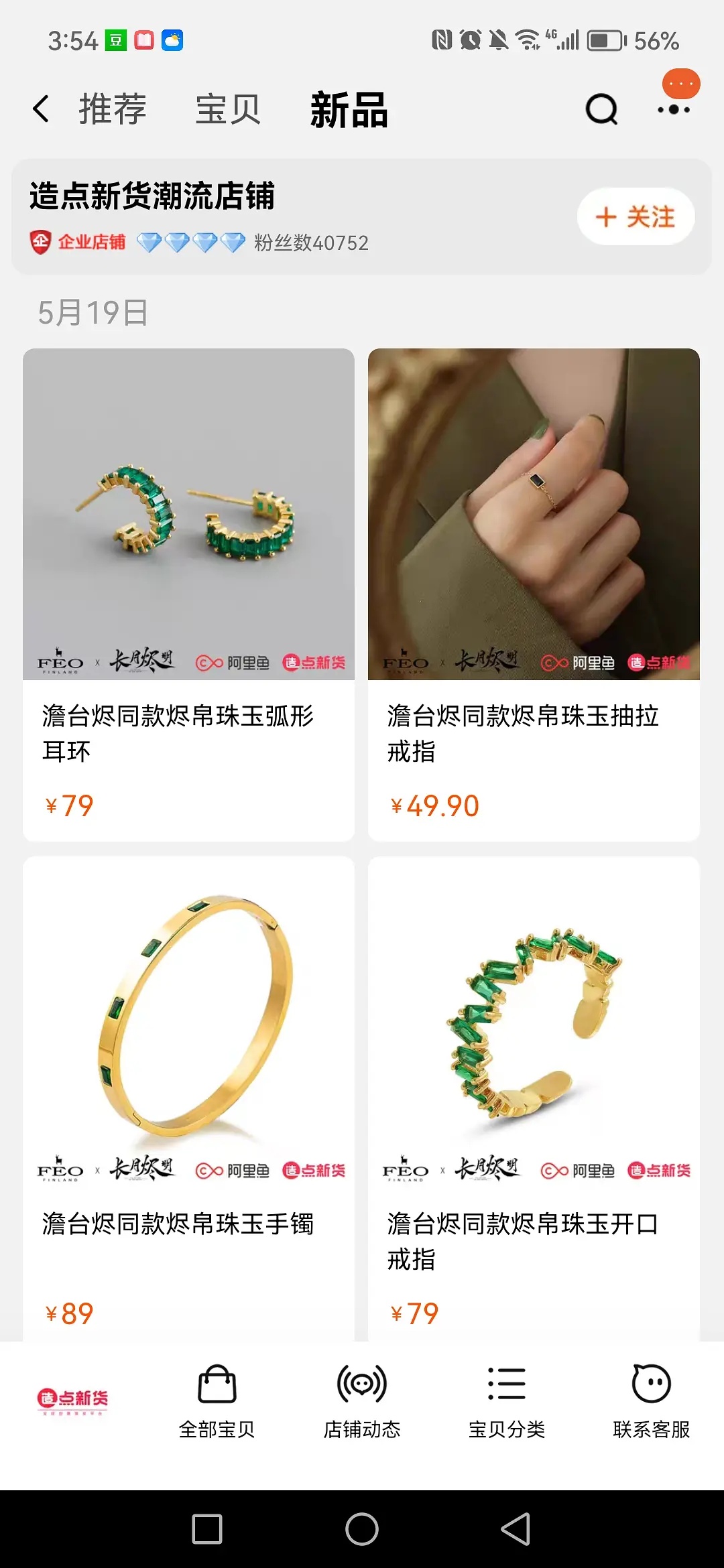Image resolution: width=724 pixels, height=1568 pixels.
Task: Tap the 造点新货 shop home logo
Action: (x=72, y=1400)
